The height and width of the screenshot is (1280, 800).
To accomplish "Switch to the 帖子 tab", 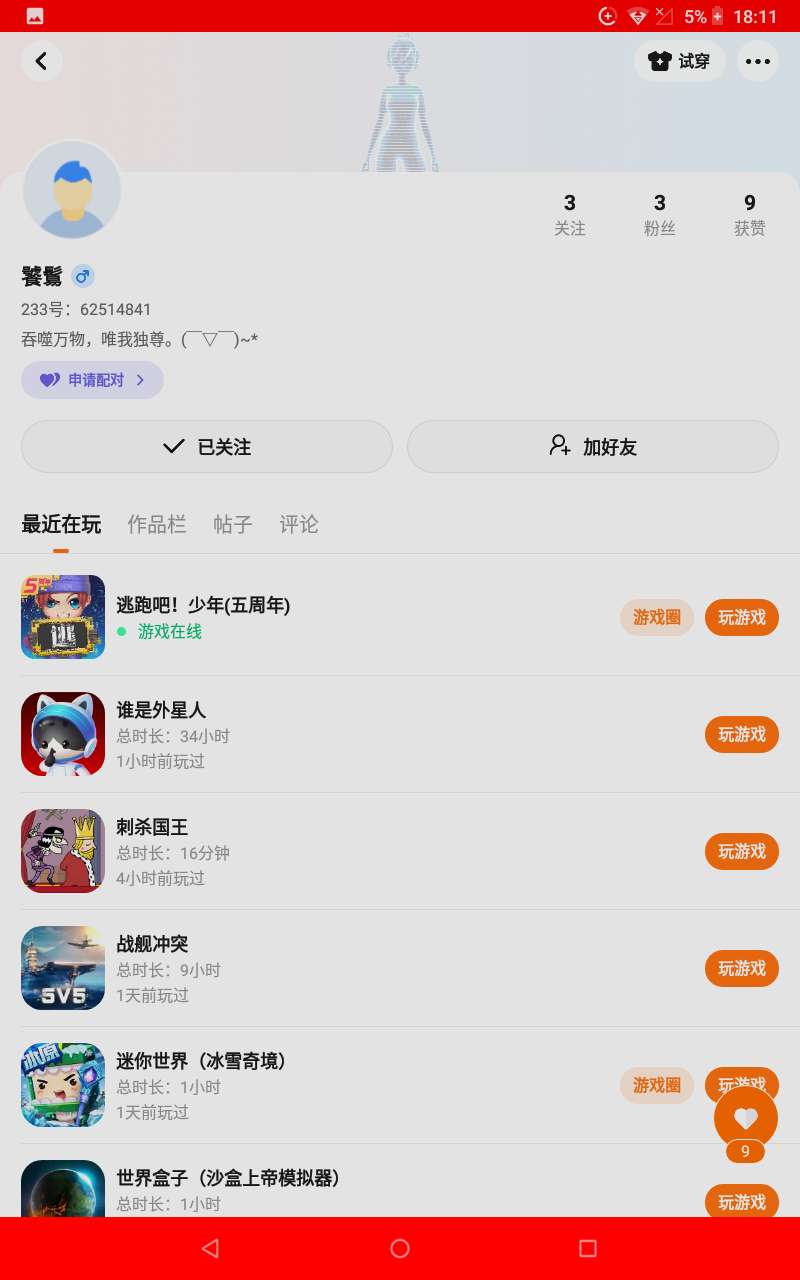I will [x=233, y=524].
